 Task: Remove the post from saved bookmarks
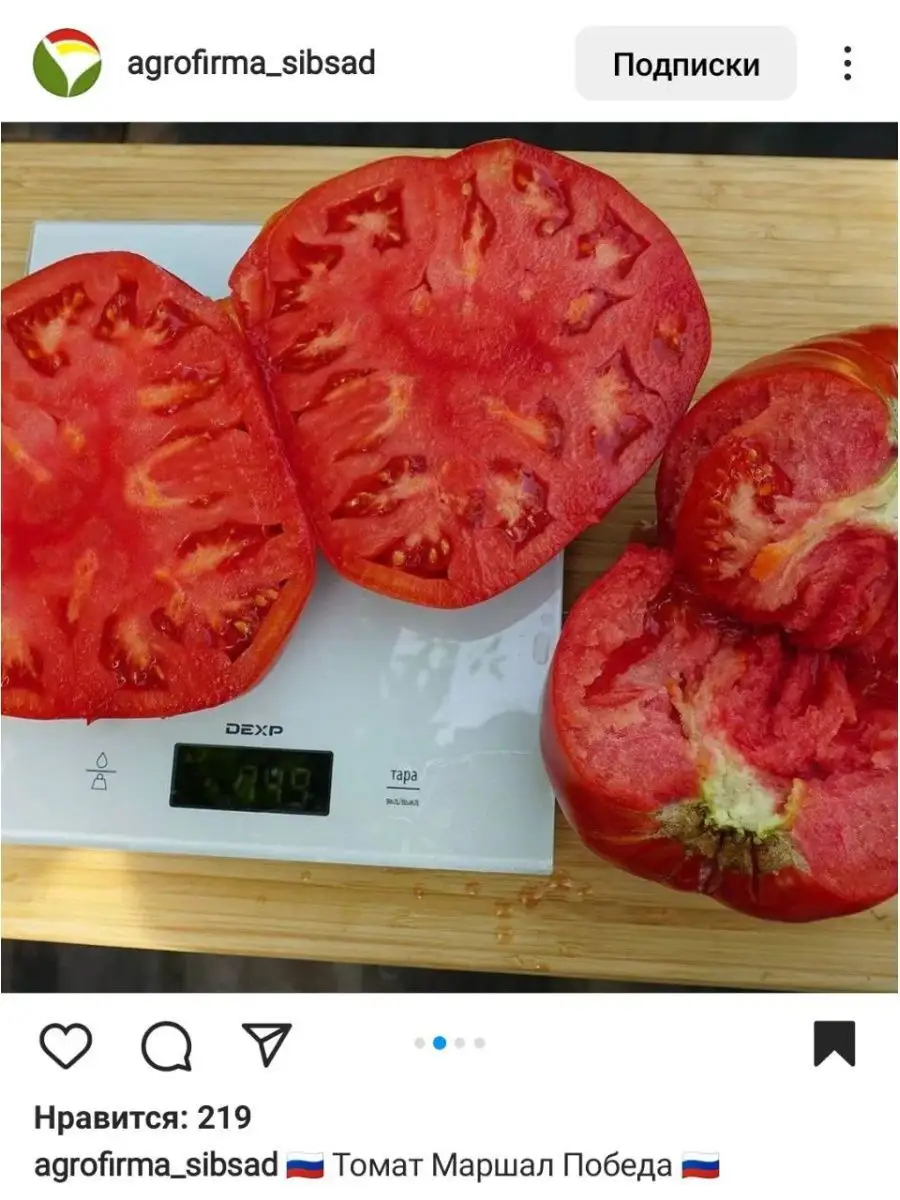[833, 1044]
